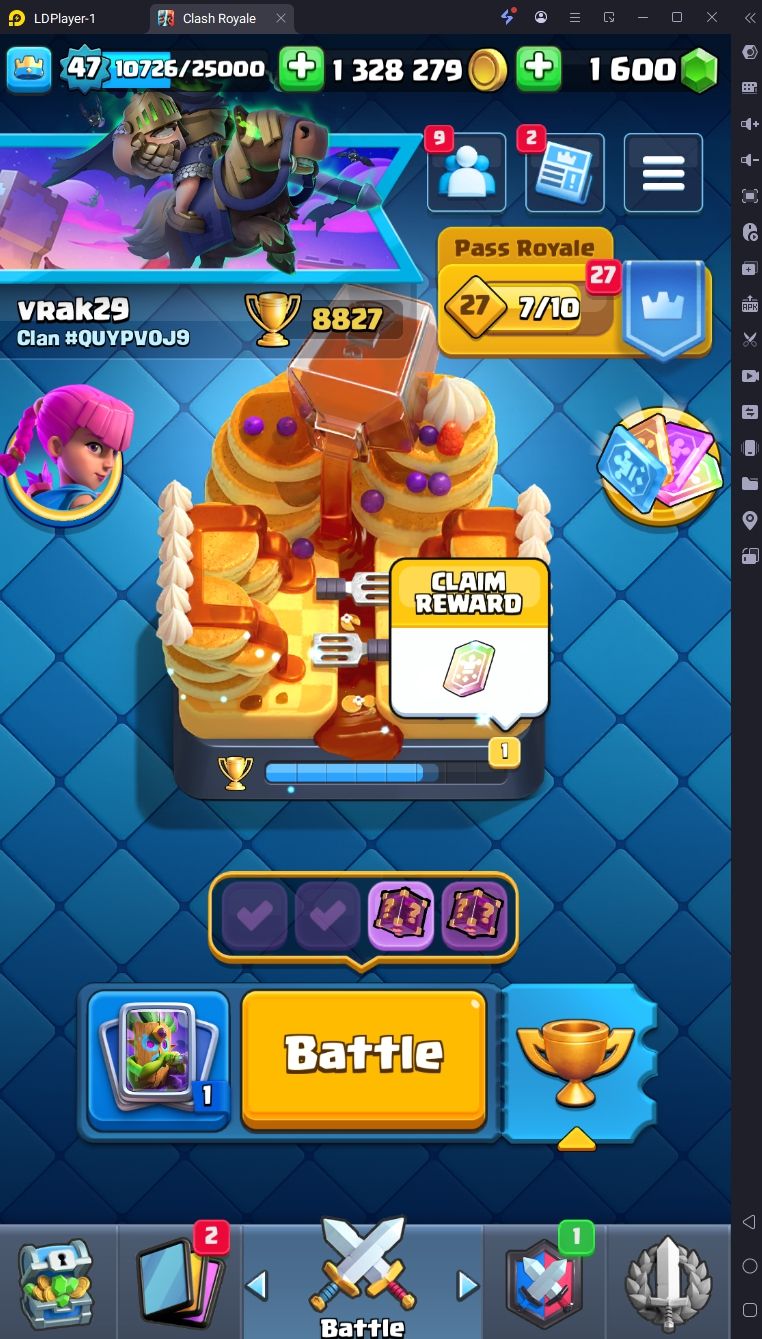The height and width of the screenshot is (1339, 762).
Task: Start a match with the Battle button
Action: (x=364, y=1060)
